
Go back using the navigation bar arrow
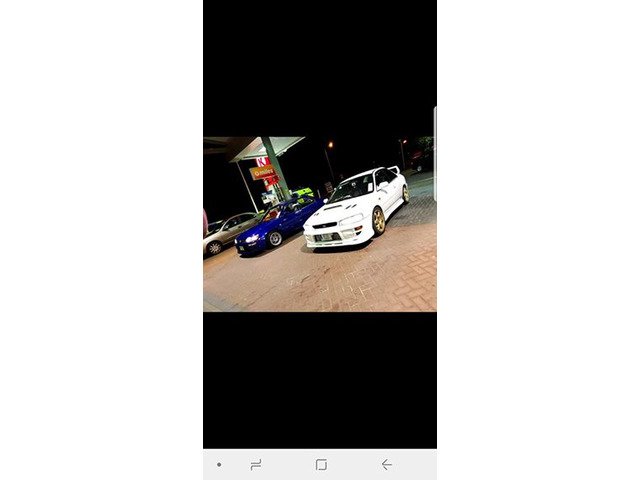click(x=386, y=464)
